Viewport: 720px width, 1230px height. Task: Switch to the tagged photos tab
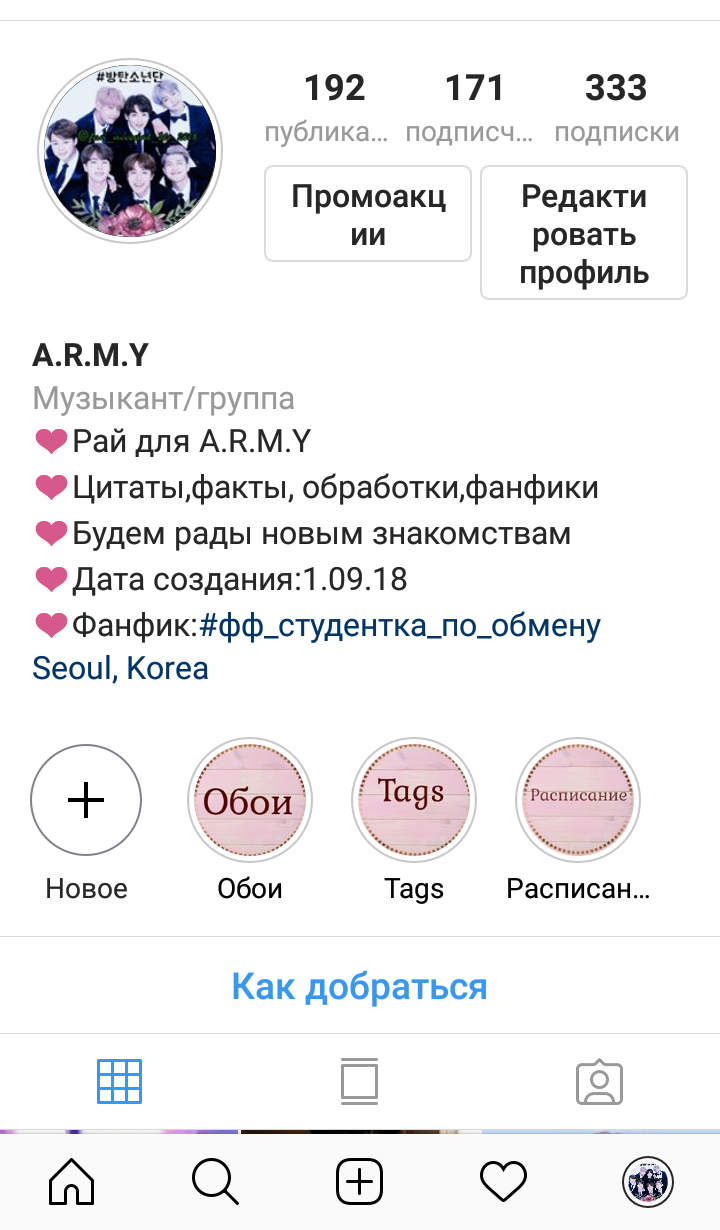coord(599,1082)
